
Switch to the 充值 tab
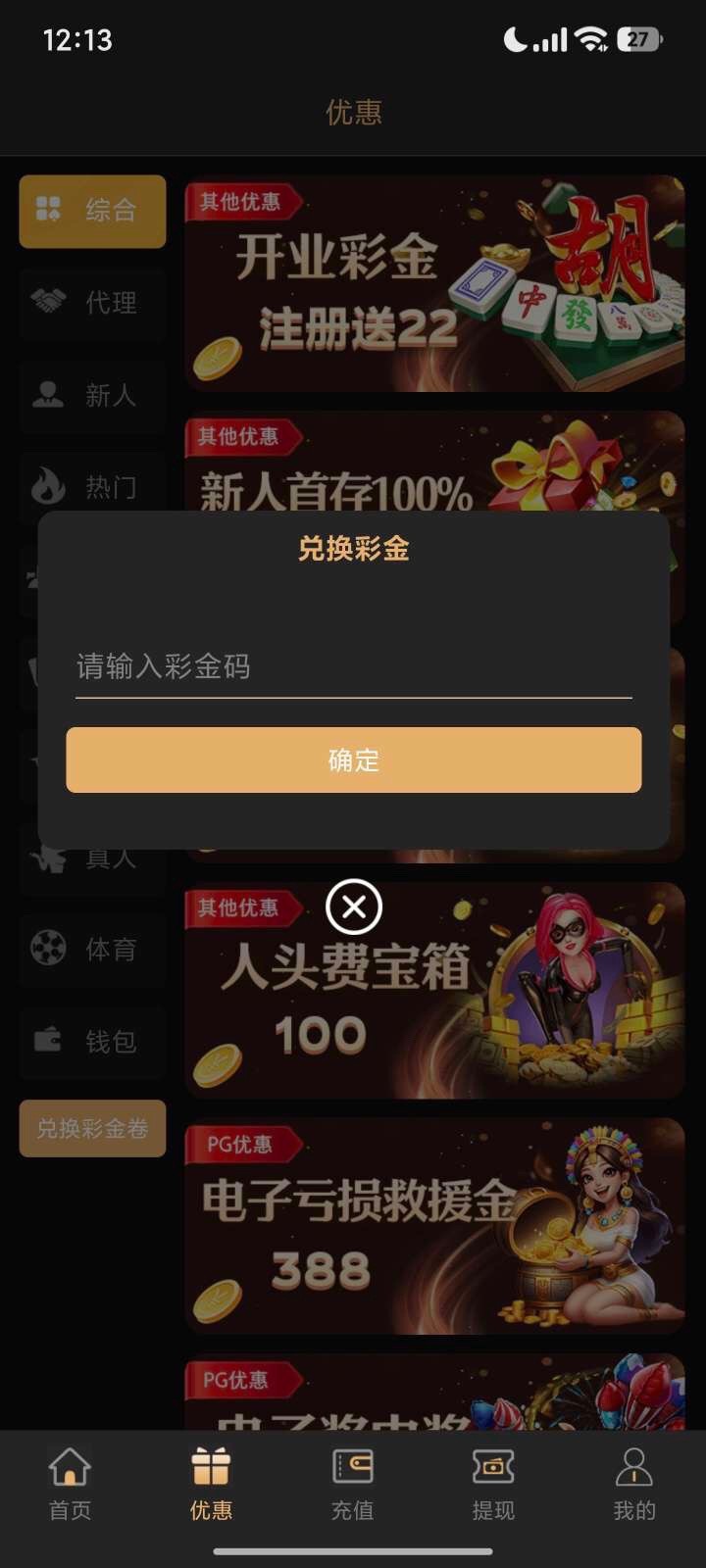tap(352, 1484)
